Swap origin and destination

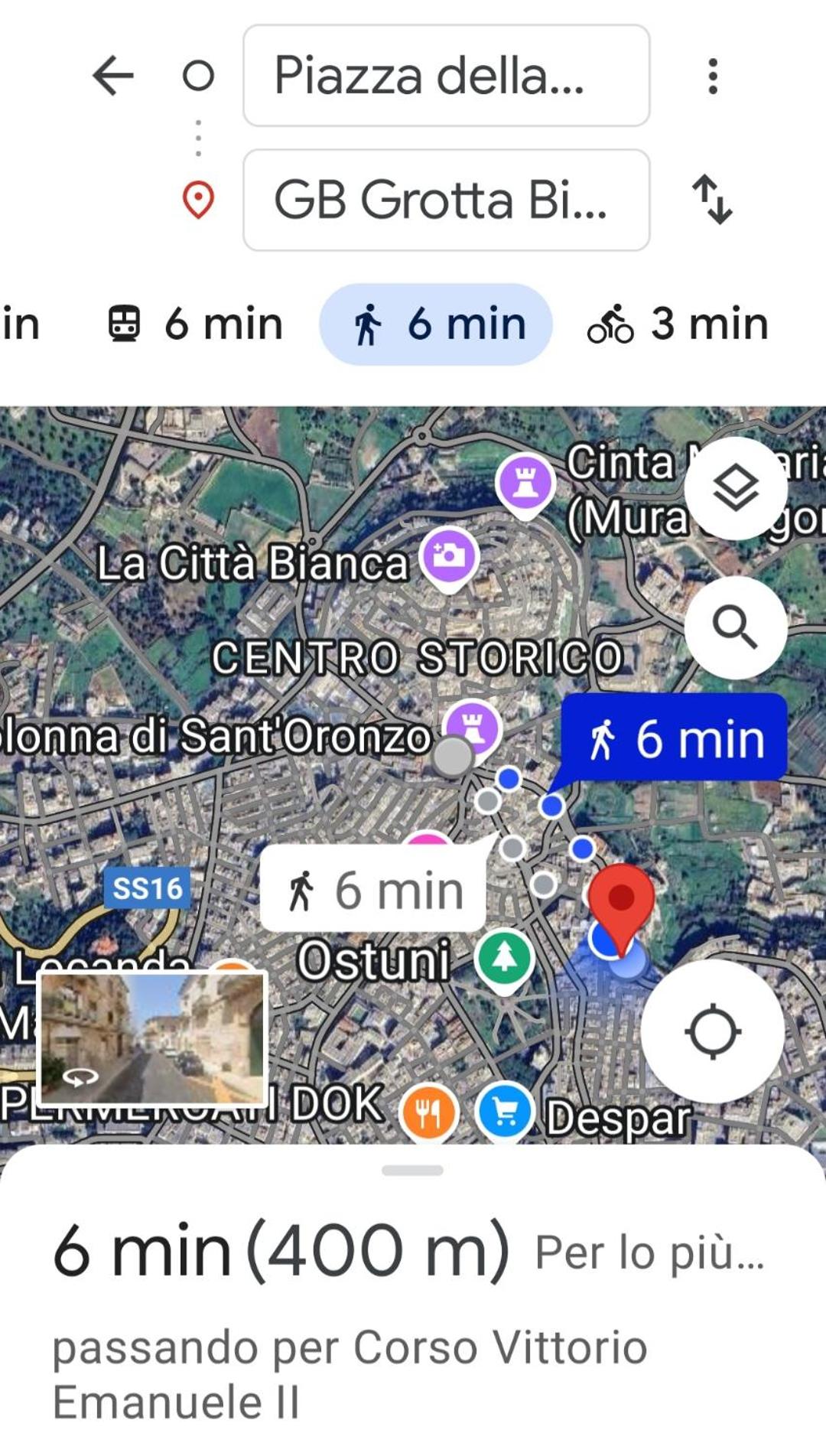click(712, 200)
